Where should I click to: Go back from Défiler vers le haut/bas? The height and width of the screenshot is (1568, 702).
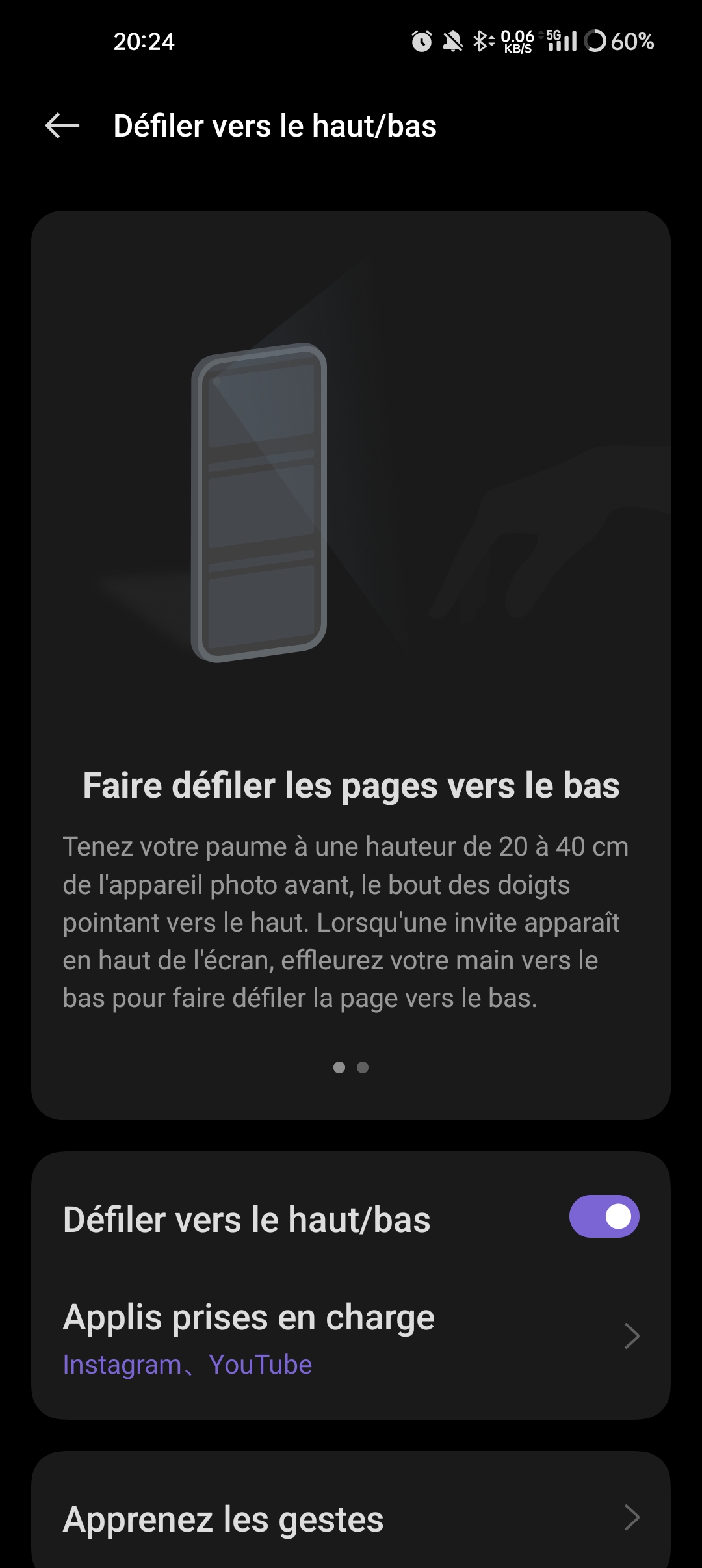click(62, 125)
